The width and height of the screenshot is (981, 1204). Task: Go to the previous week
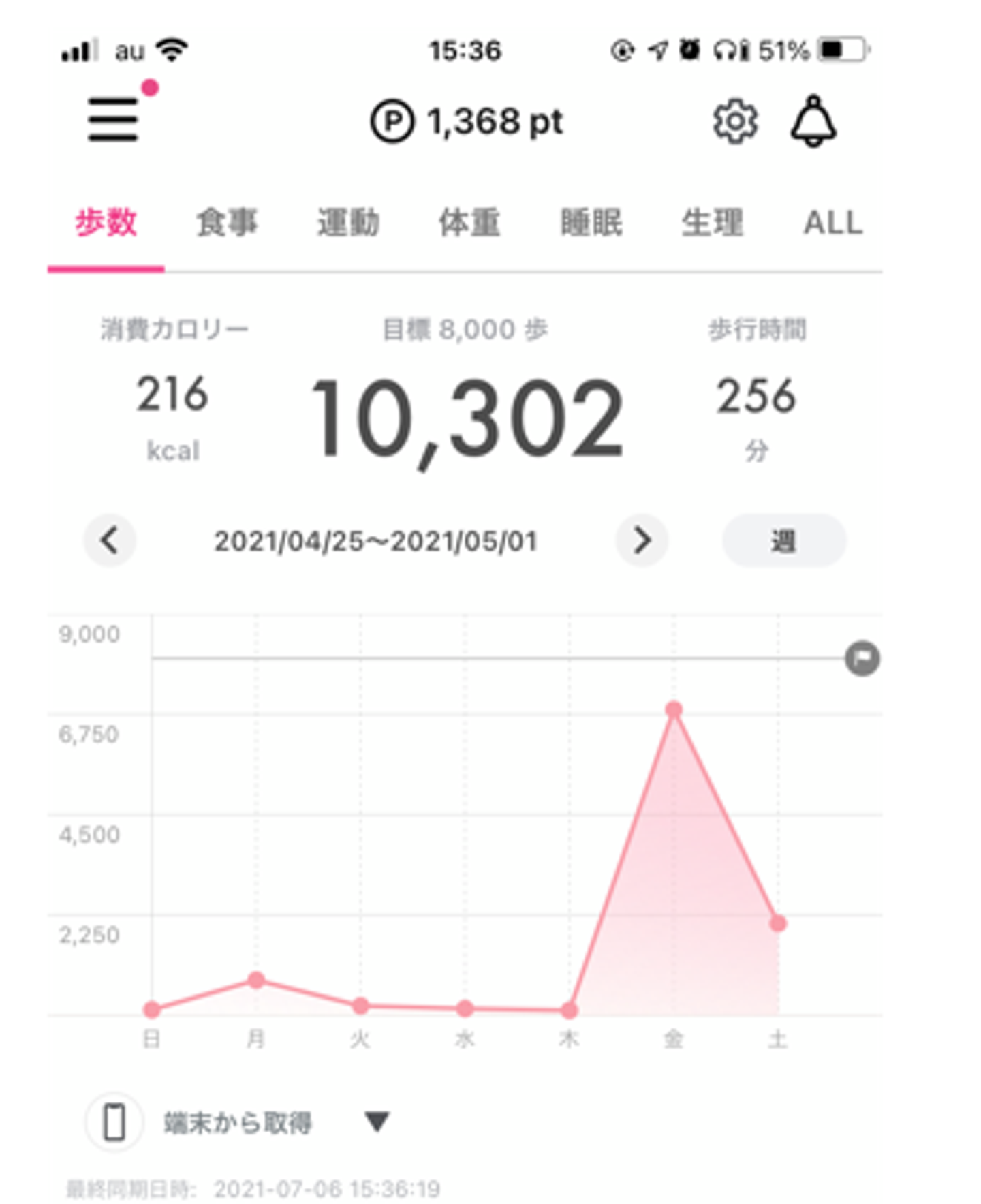tap(110, 540)
